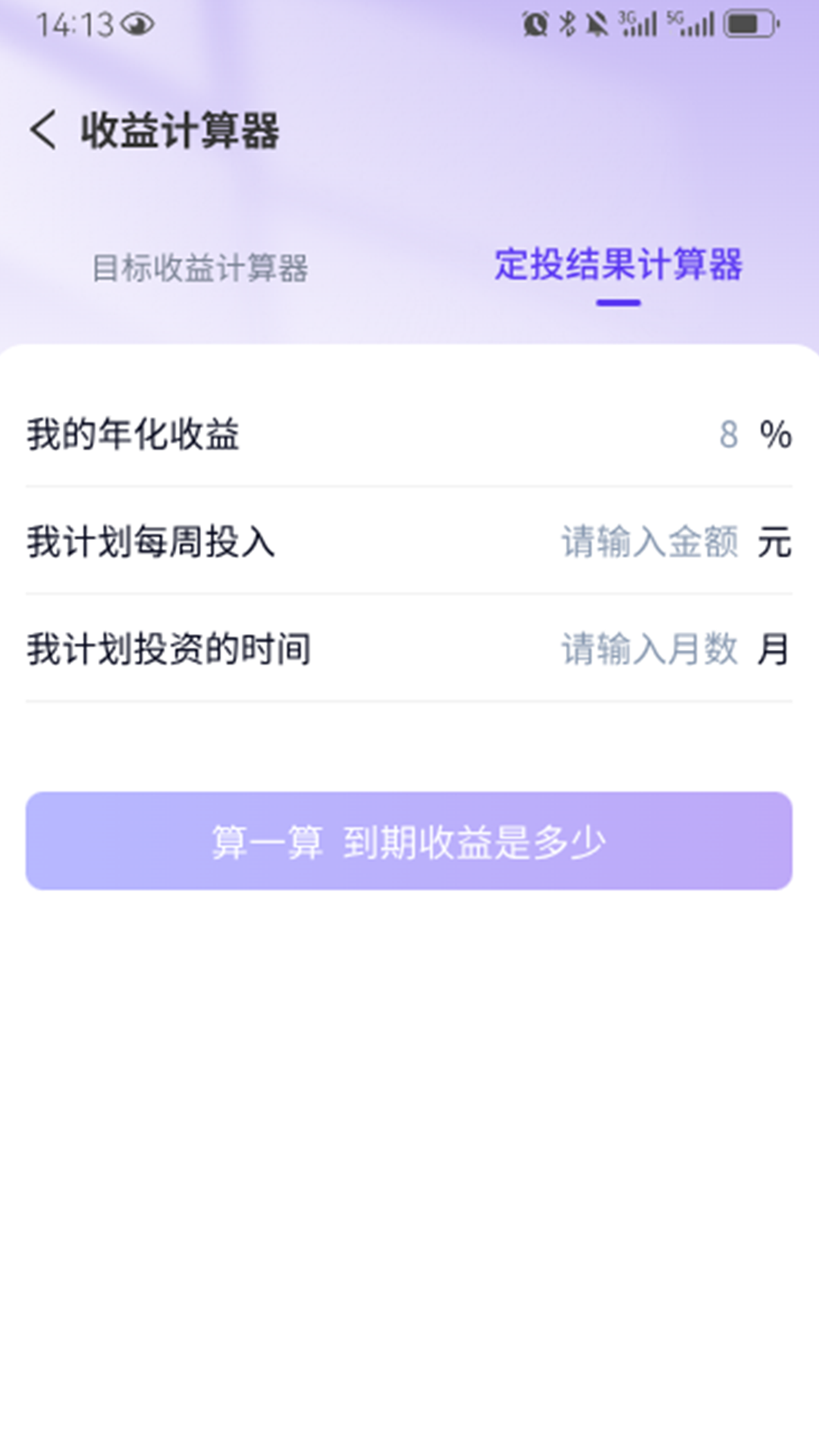The height and width of the screenshot is (1456, 819).
Task: Enter amount in 我计划每周投入 field
Action: (648, 542)
